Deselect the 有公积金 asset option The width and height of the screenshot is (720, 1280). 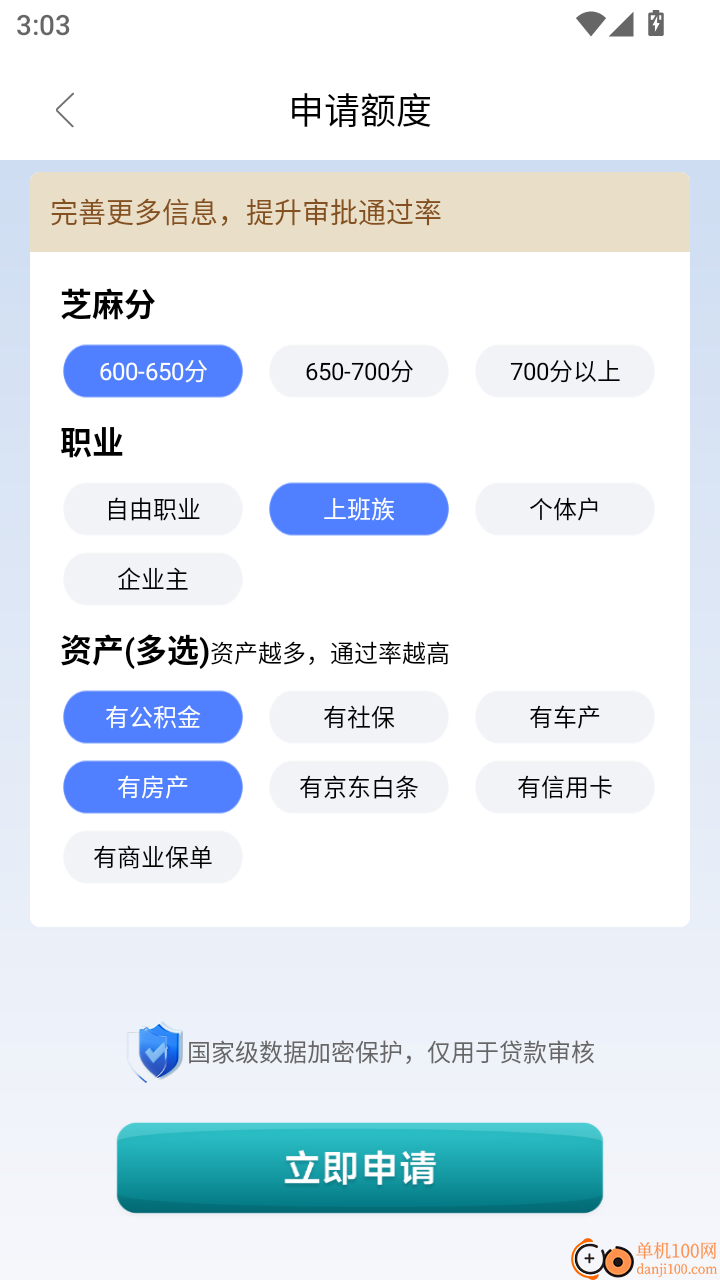click(x=152, y=717)
